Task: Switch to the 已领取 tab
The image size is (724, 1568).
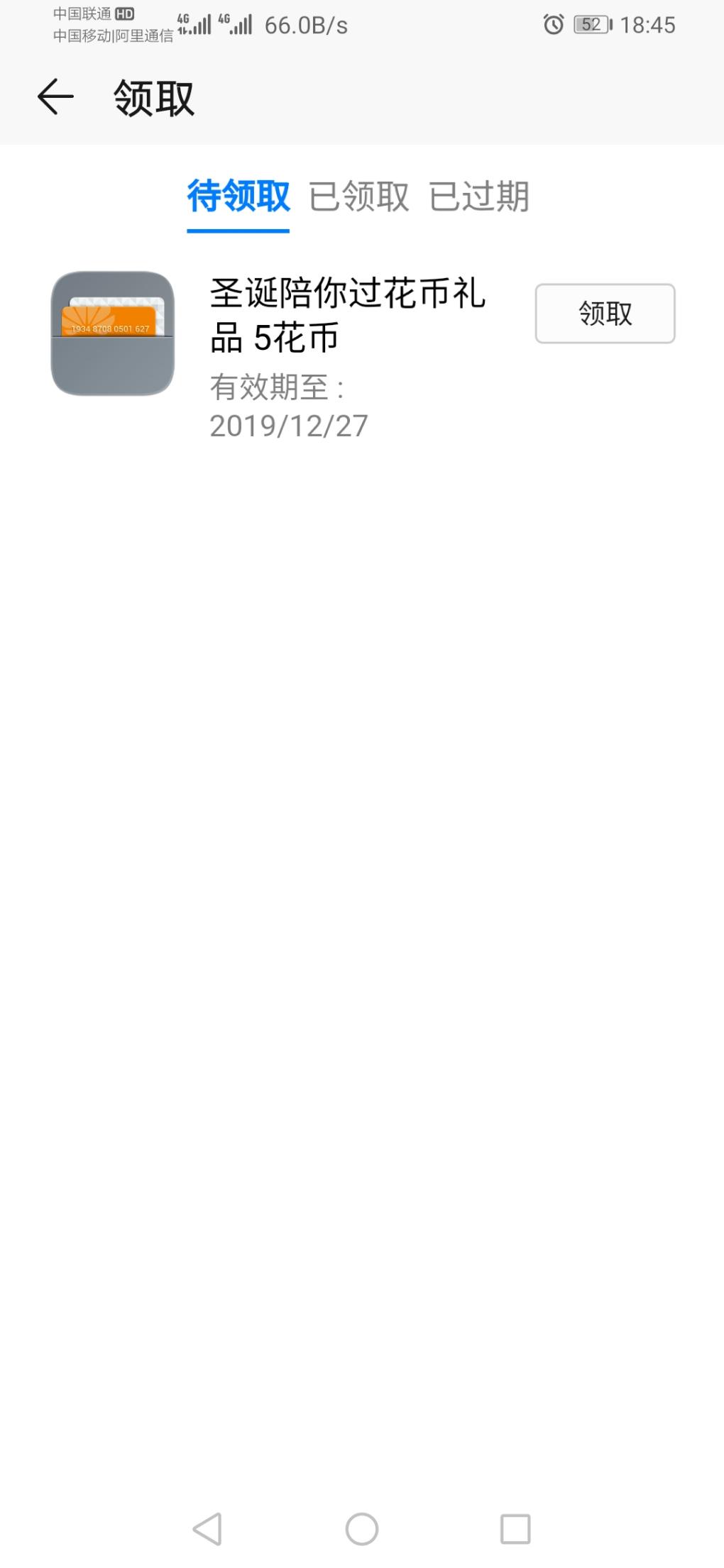Action: coord(358,197)
